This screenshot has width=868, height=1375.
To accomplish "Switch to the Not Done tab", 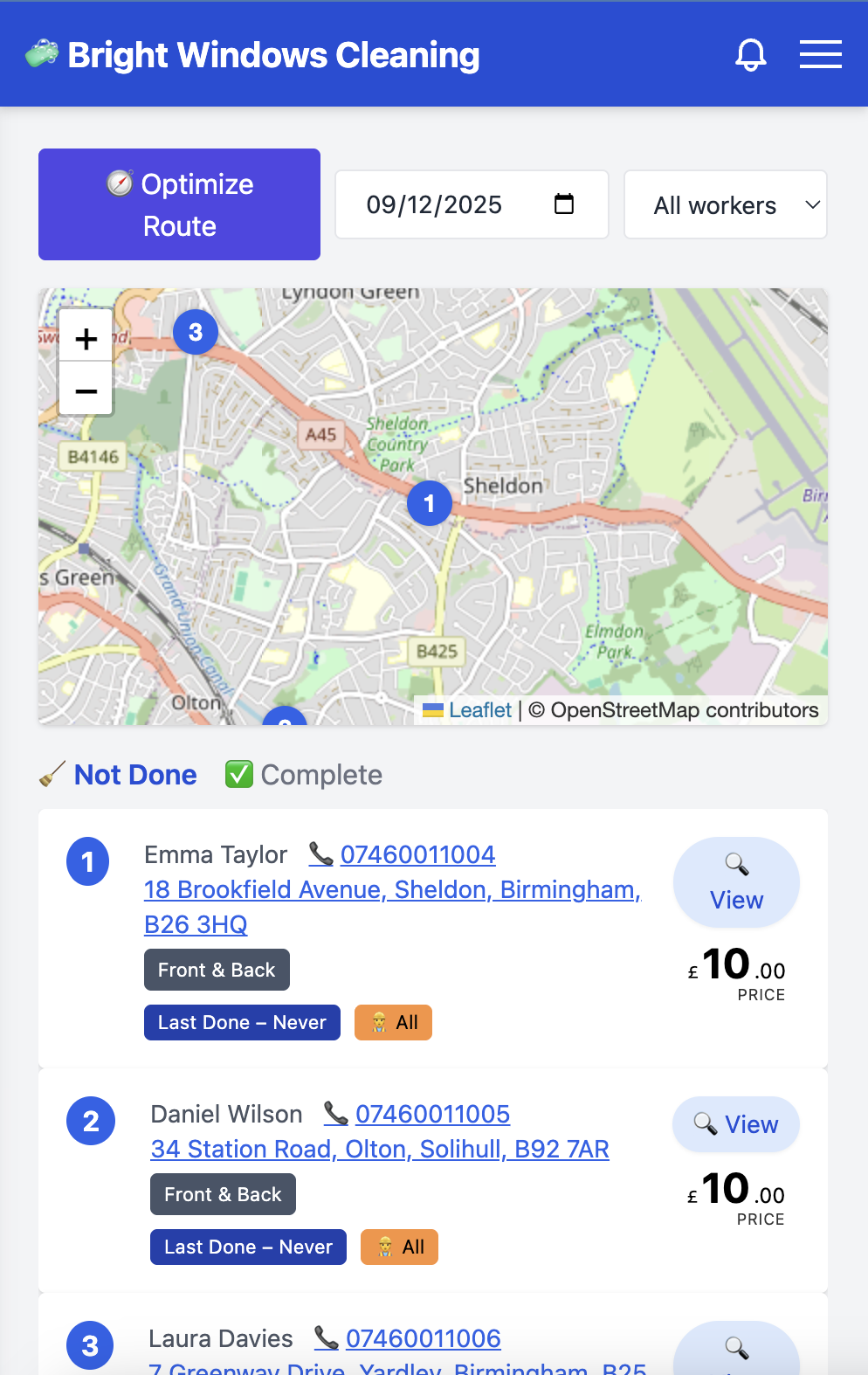I will tap(135, 775).
